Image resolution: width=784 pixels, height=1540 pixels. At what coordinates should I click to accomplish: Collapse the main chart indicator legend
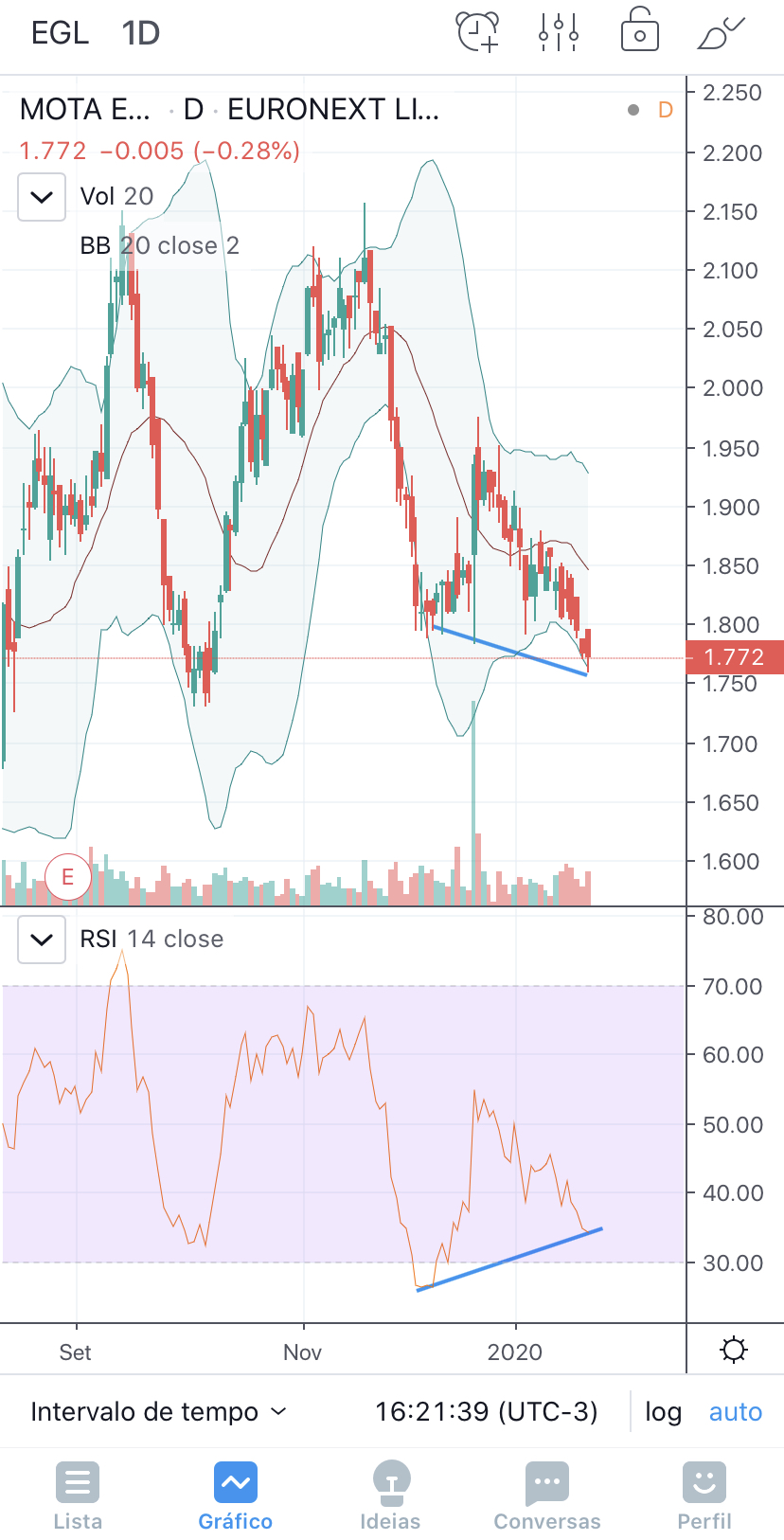[x=42, y=197]
